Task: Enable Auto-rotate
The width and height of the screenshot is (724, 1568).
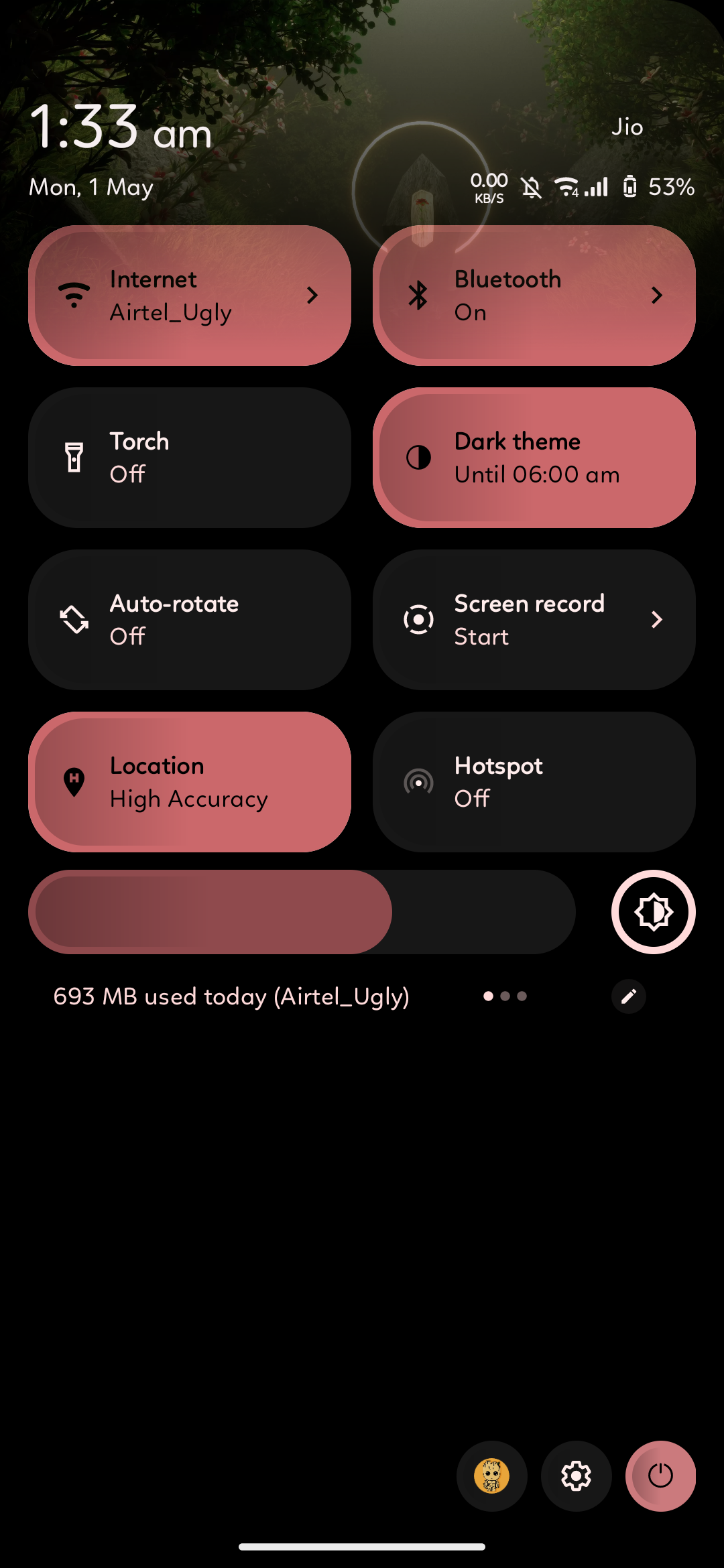Action: pyautogui.click(x=190, y=620)
